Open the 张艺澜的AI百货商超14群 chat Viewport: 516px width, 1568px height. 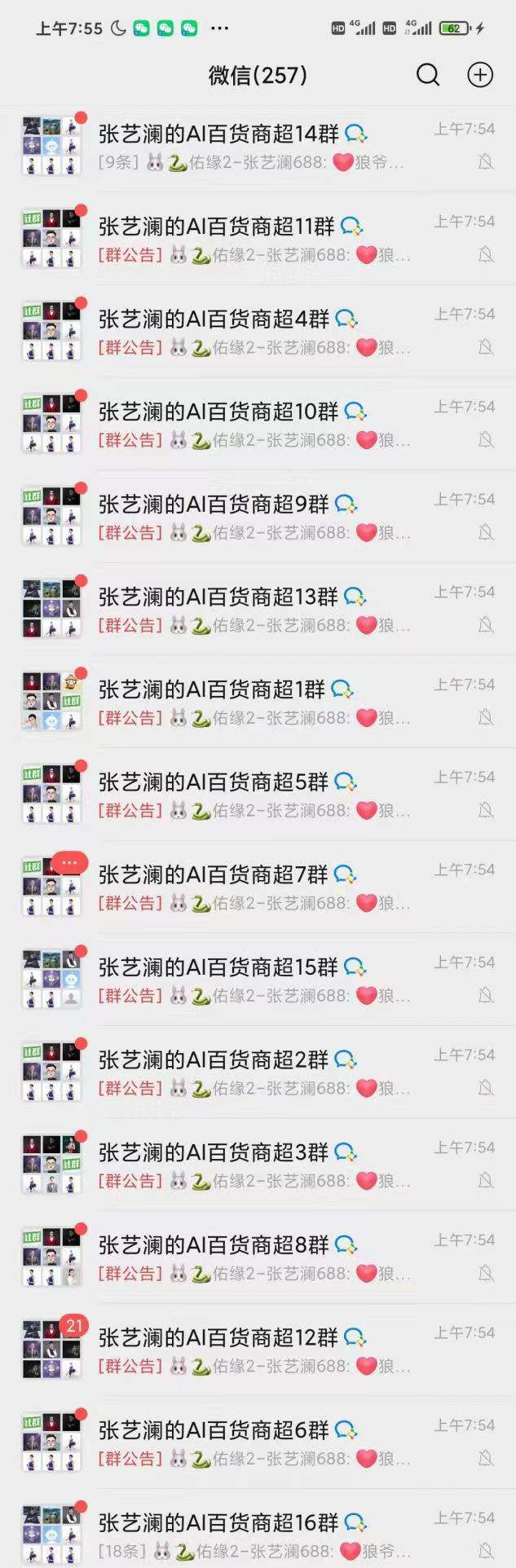coord(258,146)
